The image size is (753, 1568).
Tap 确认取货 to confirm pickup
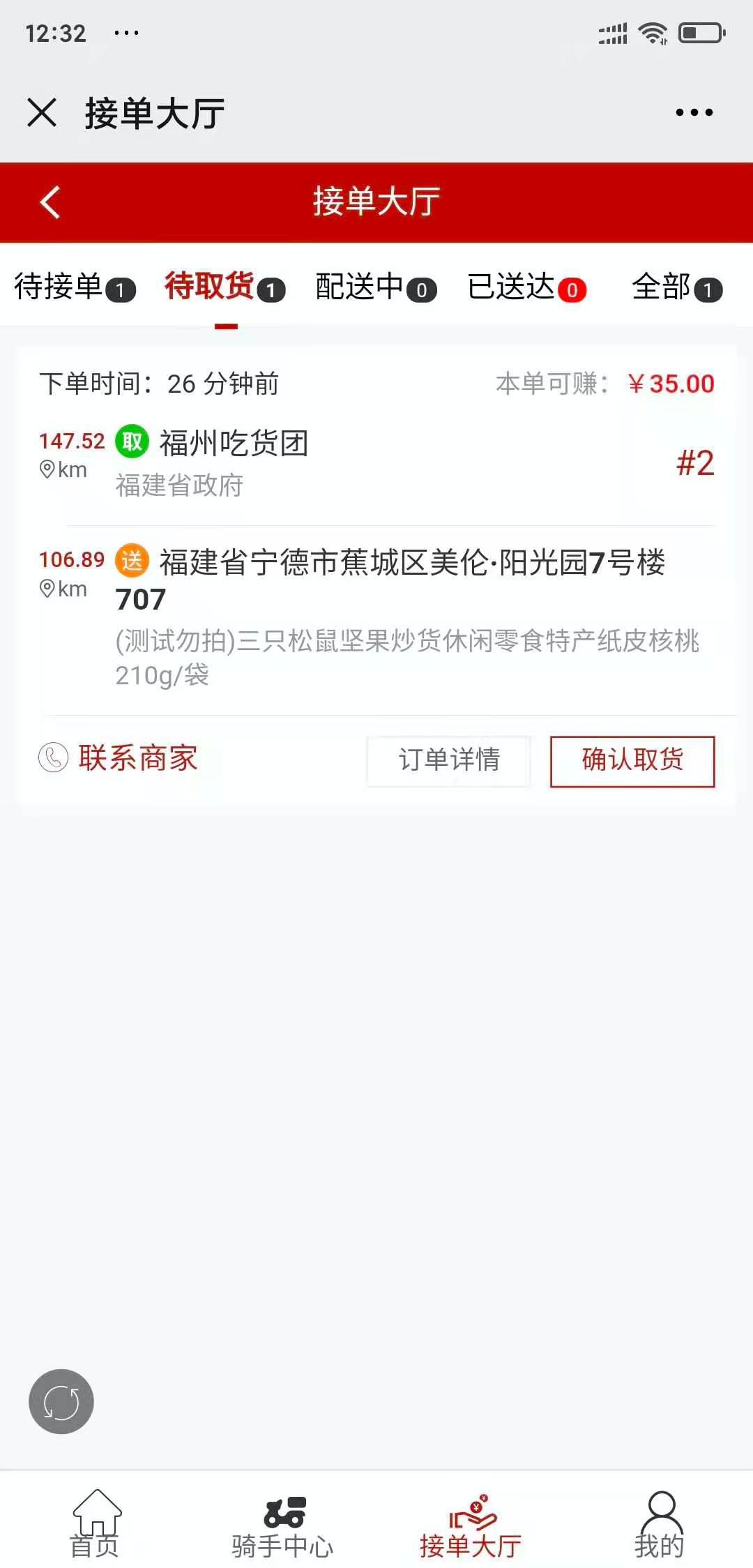point(632,761)
